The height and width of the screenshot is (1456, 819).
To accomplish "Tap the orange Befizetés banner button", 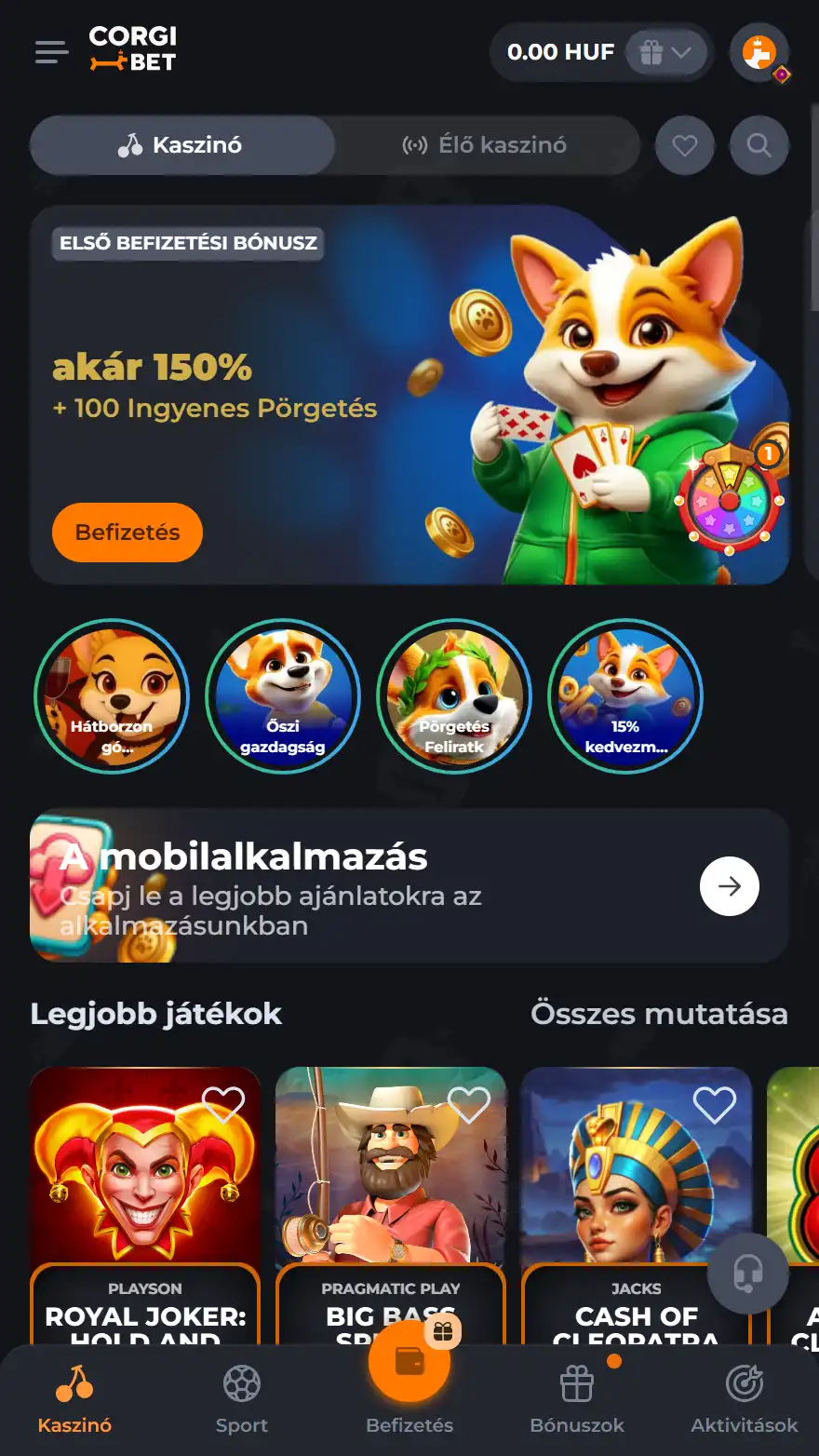I will (x=128, y=533).
